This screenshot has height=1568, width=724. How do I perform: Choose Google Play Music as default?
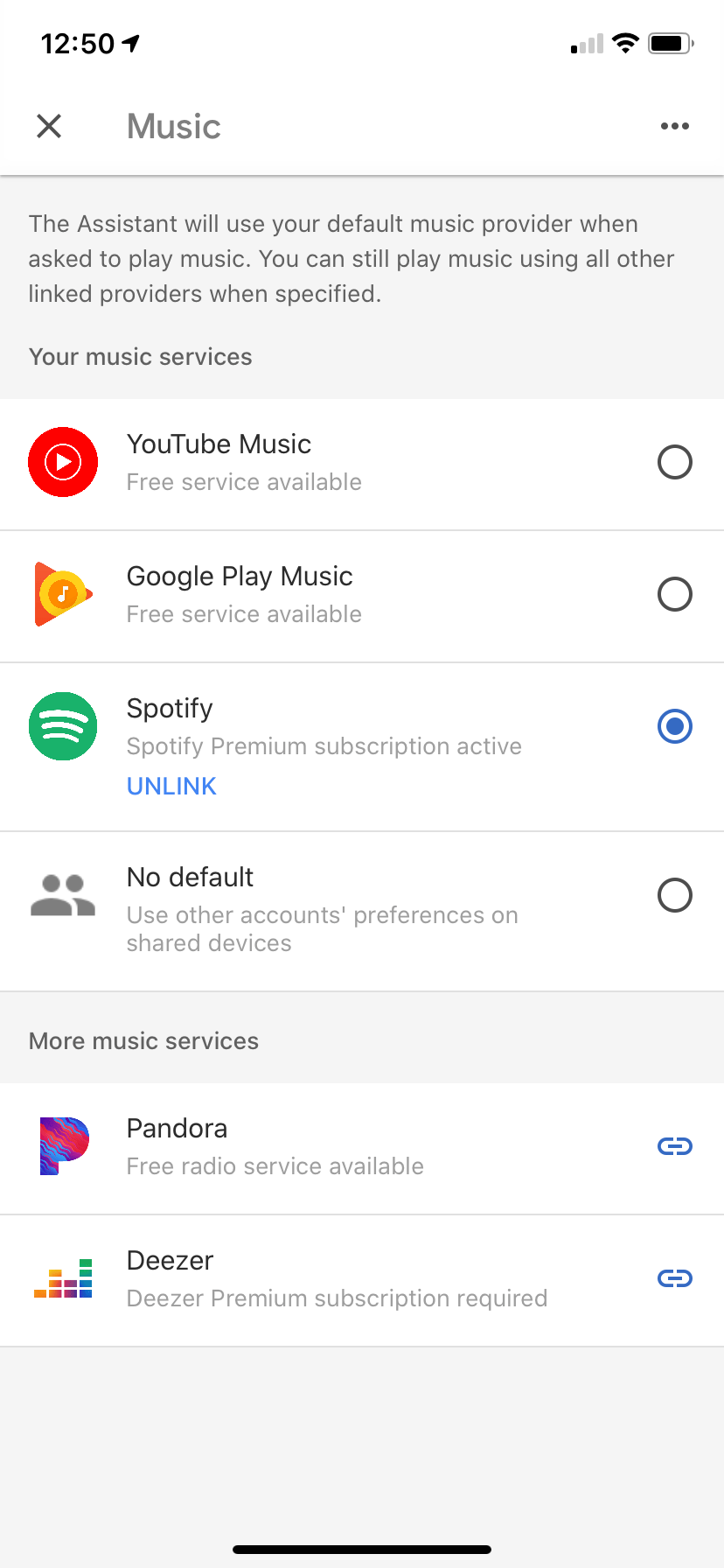point(675,594)
